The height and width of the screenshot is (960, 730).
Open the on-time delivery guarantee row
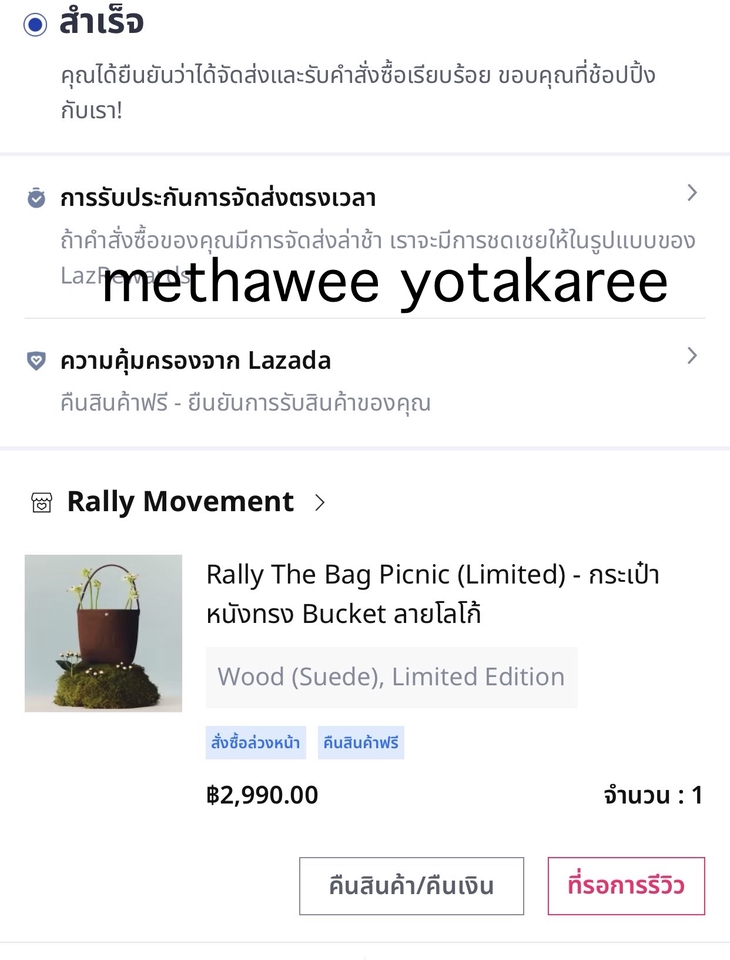(x=364, y=197)
